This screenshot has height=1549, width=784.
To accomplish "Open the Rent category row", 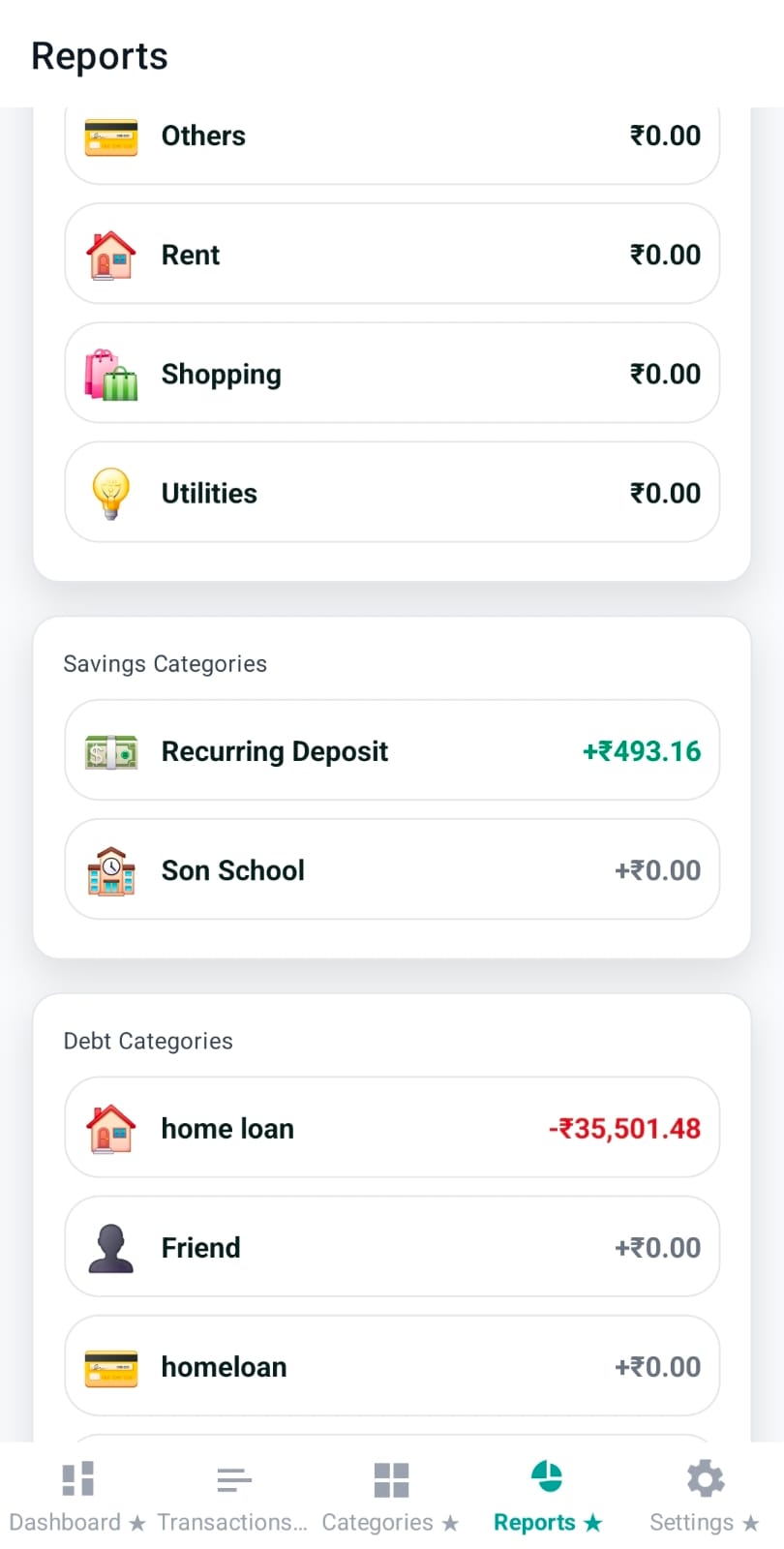I will 391,255.
